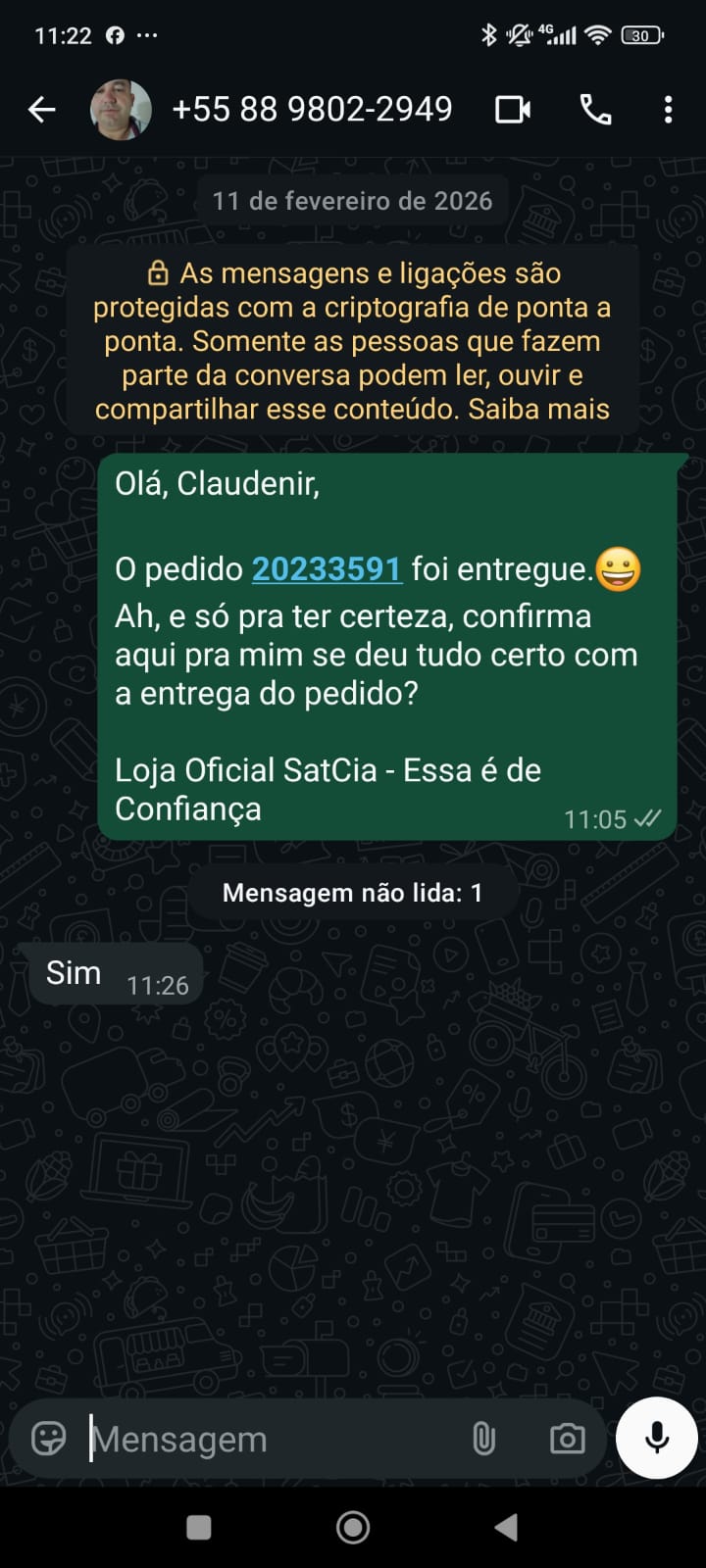Screen dimensions: 706x1568
Task: Attach a file with the paperclip
Action: [x=483, y=1439]
